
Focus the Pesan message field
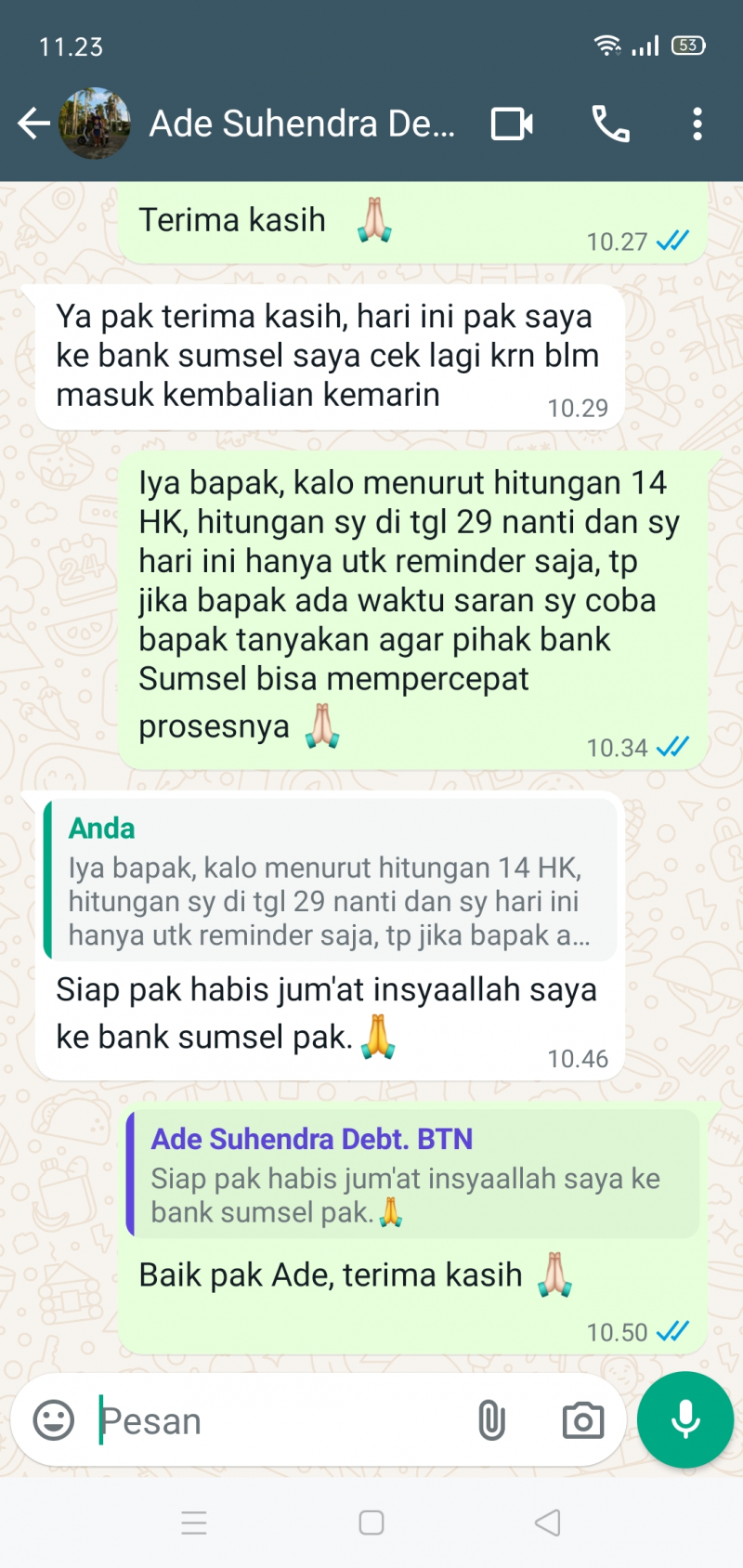279,1420
